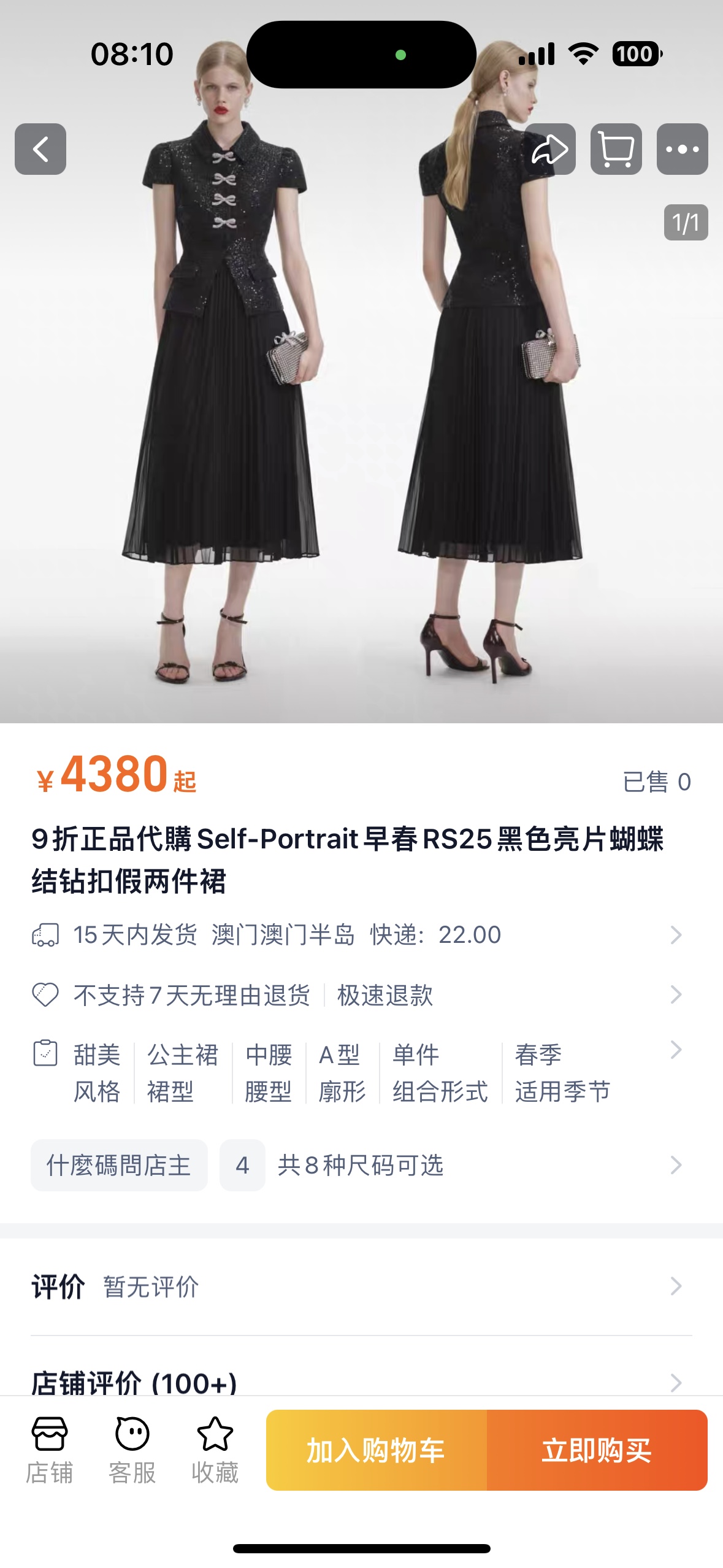Visit the 店铺 store page

point(50,1450)
